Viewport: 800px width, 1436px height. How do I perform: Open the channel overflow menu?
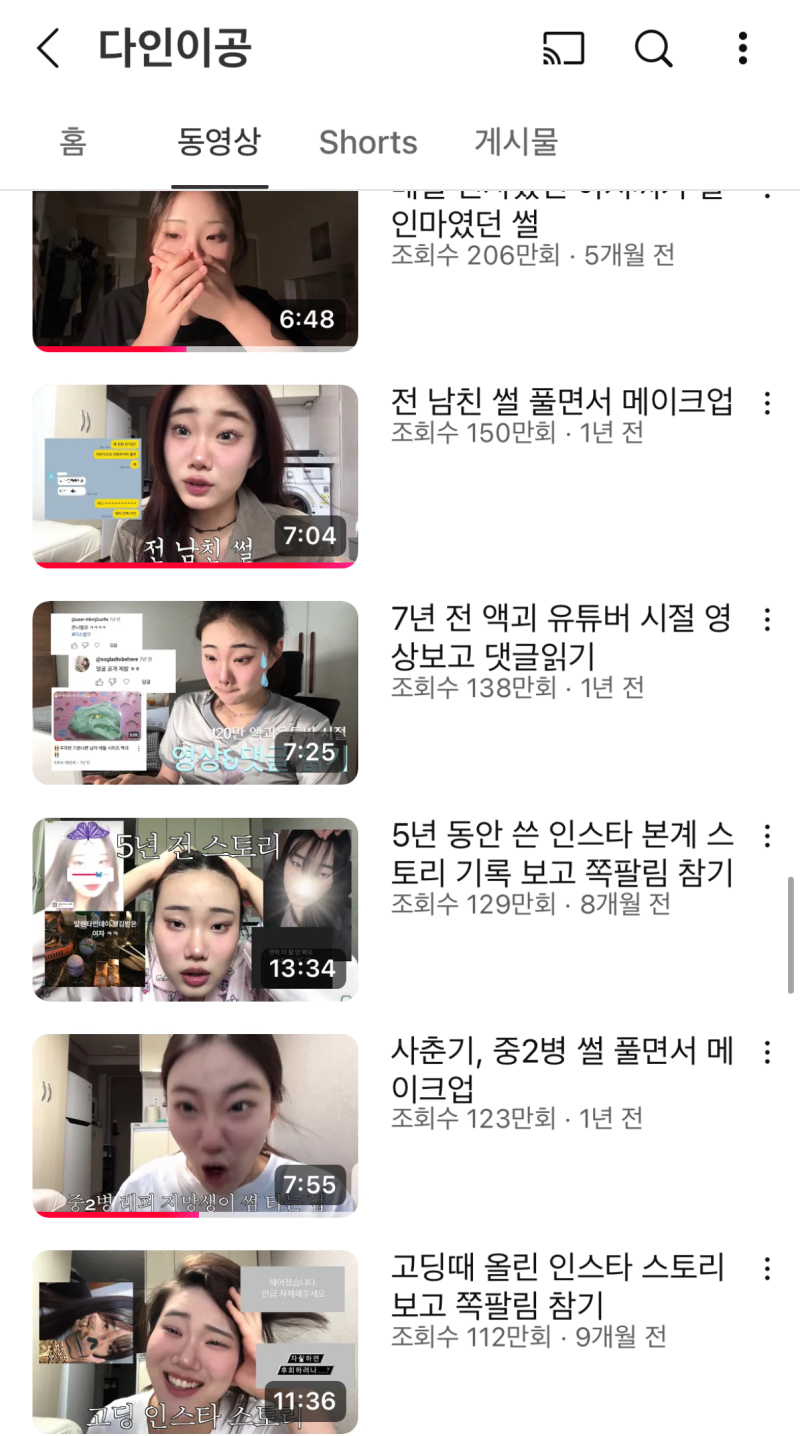click(742, 48)
